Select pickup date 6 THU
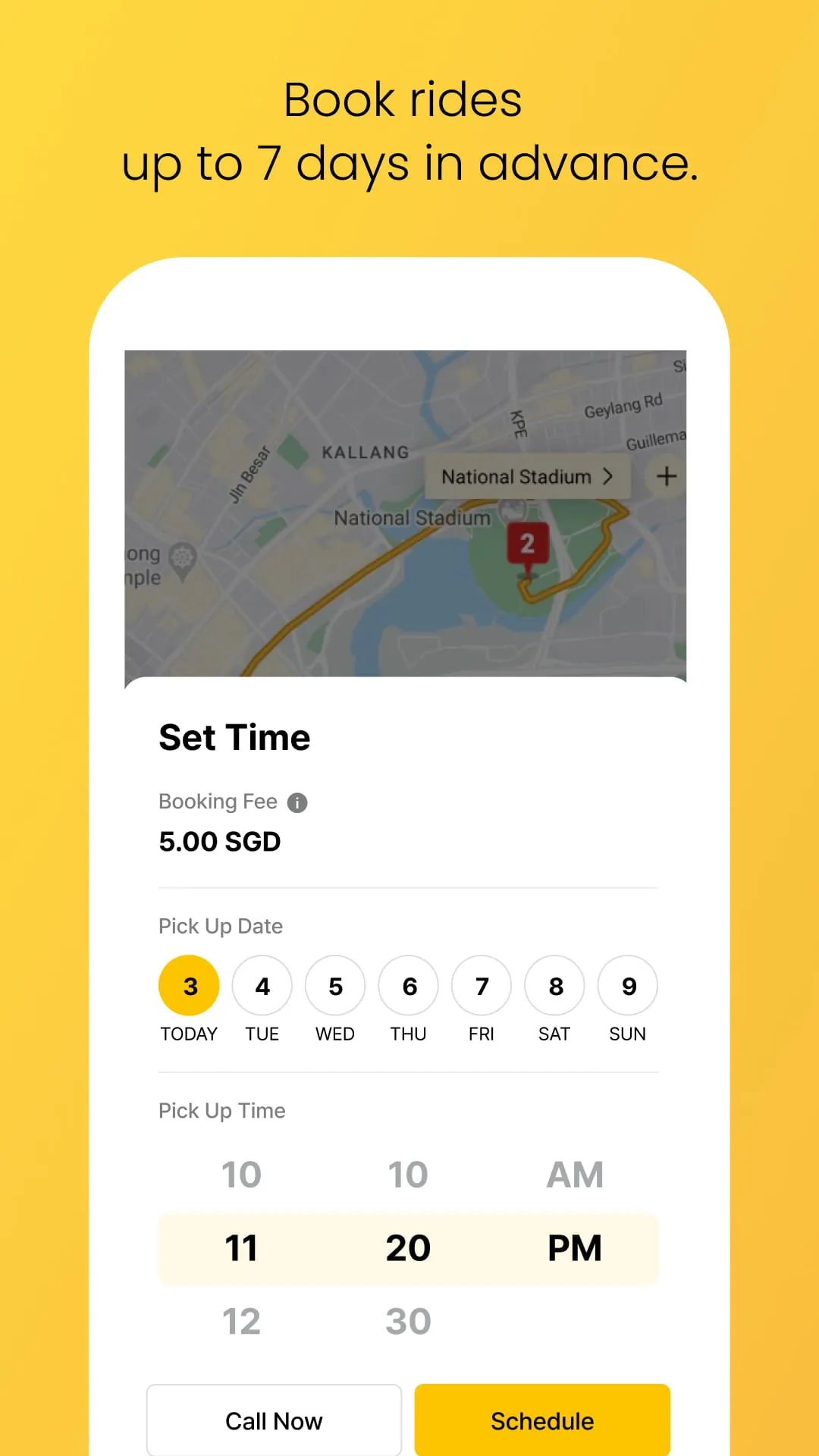 coord(408,986)
